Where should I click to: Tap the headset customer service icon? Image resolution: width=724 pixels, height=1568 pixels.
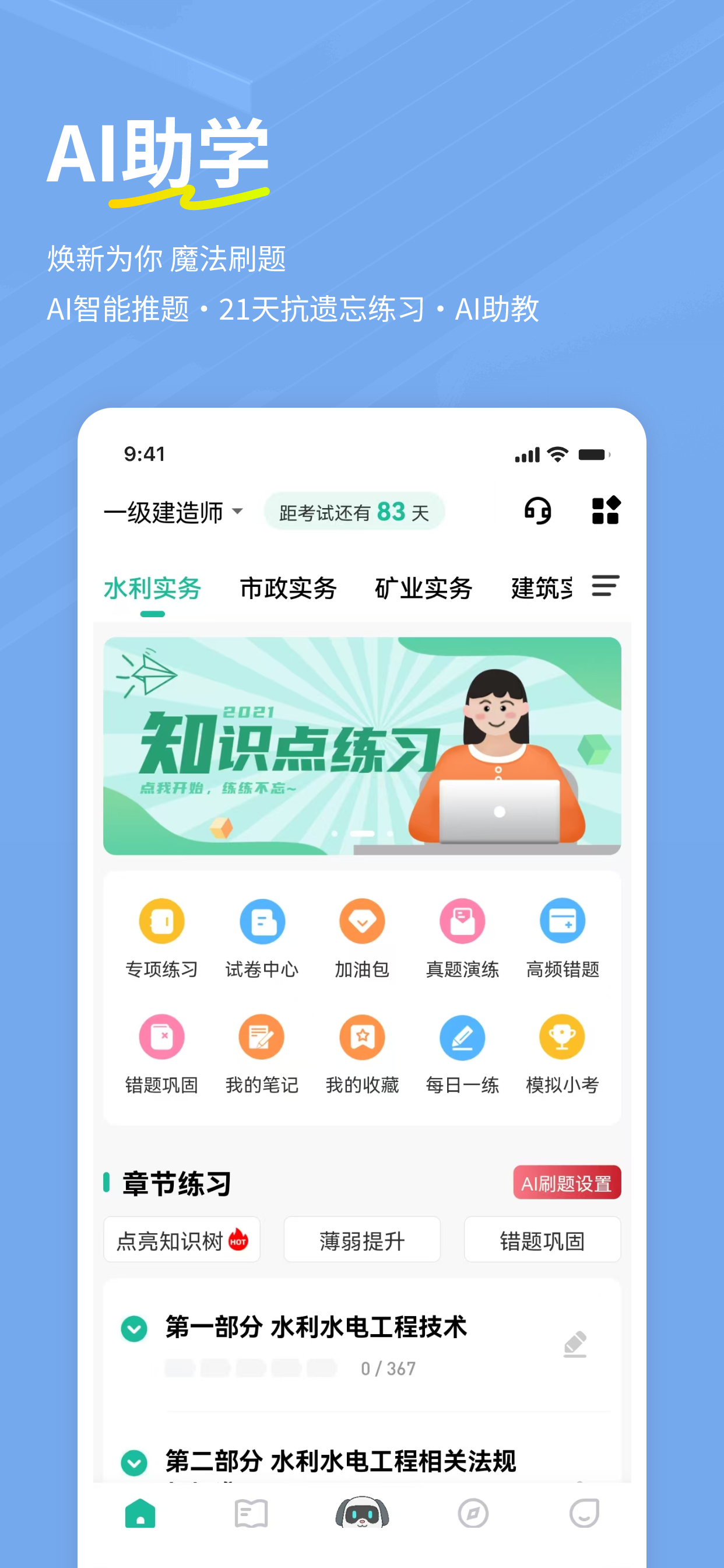[x=538, y=510]
